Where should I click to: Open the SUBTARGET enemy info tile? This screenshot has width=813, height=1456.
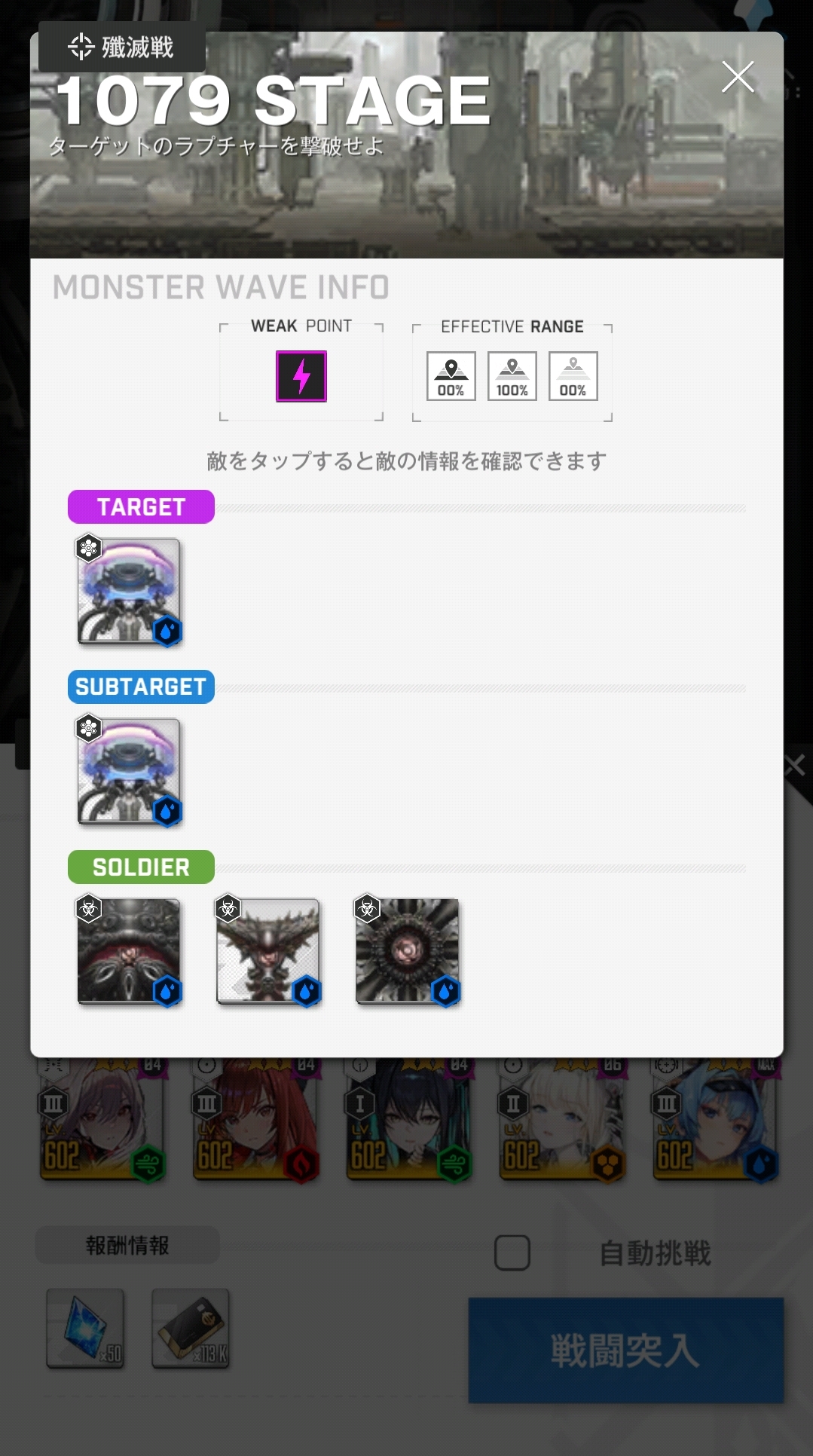129,771
